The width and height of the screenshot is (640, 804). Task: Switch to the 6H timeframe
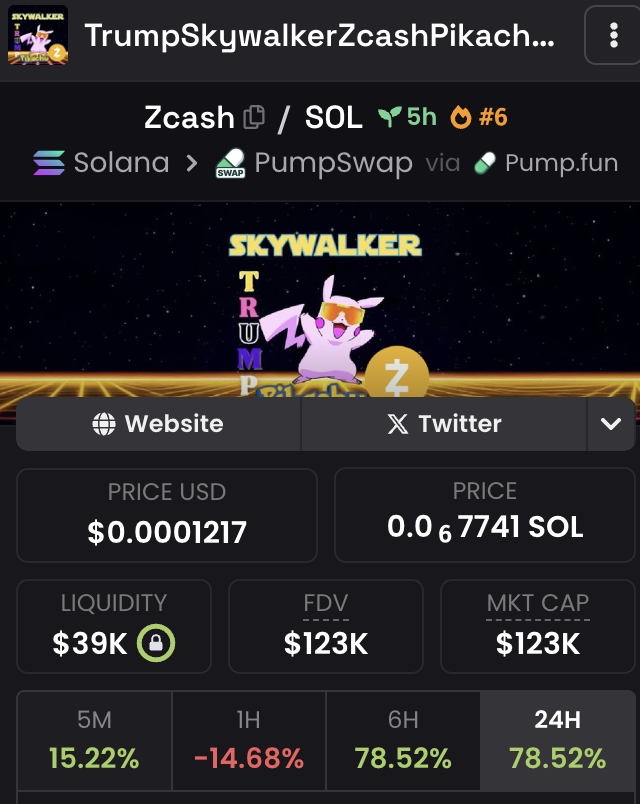click(x=403, y=740)
